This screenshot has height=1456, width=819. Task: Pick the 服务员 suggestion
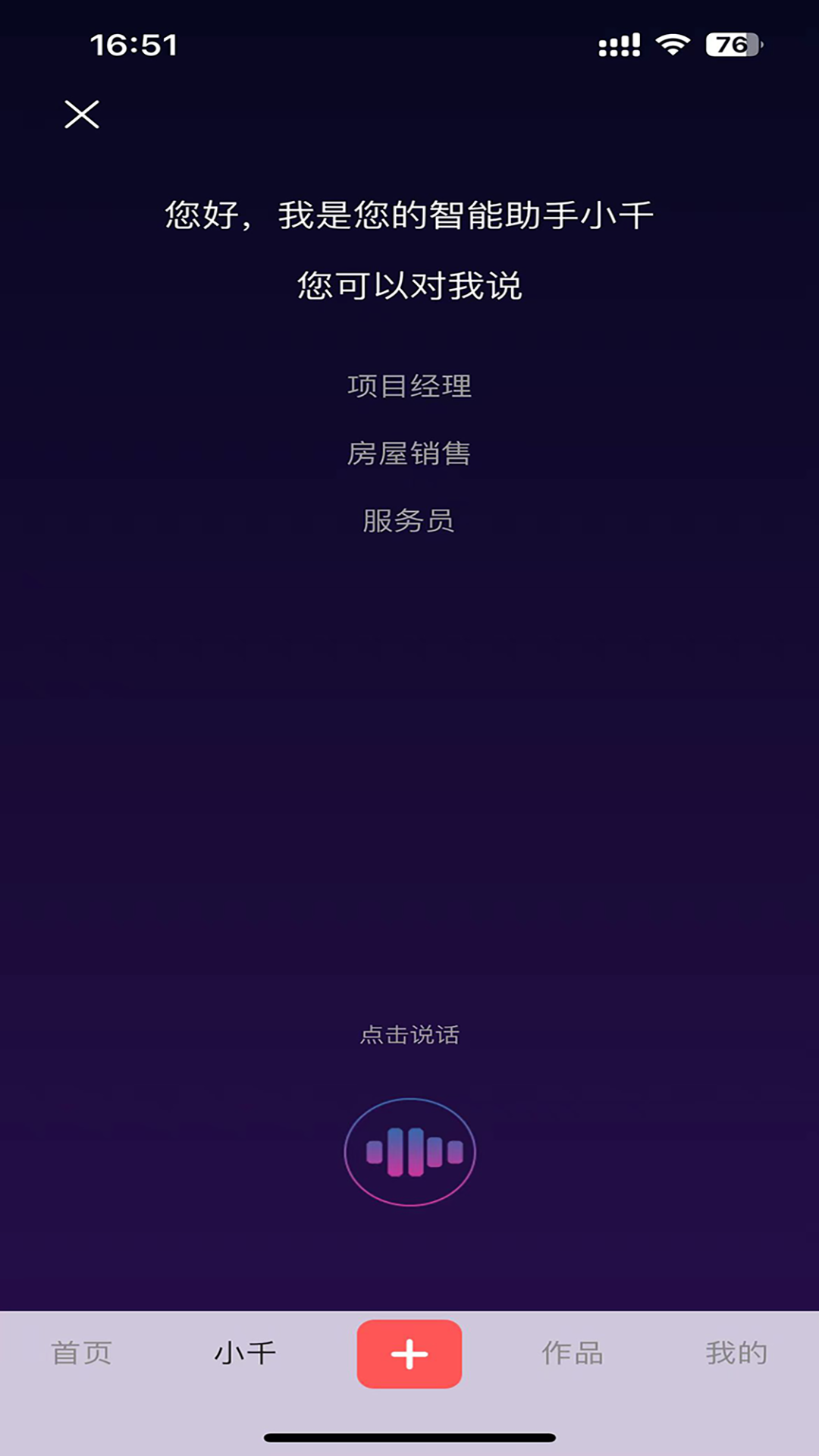point(409,520)
